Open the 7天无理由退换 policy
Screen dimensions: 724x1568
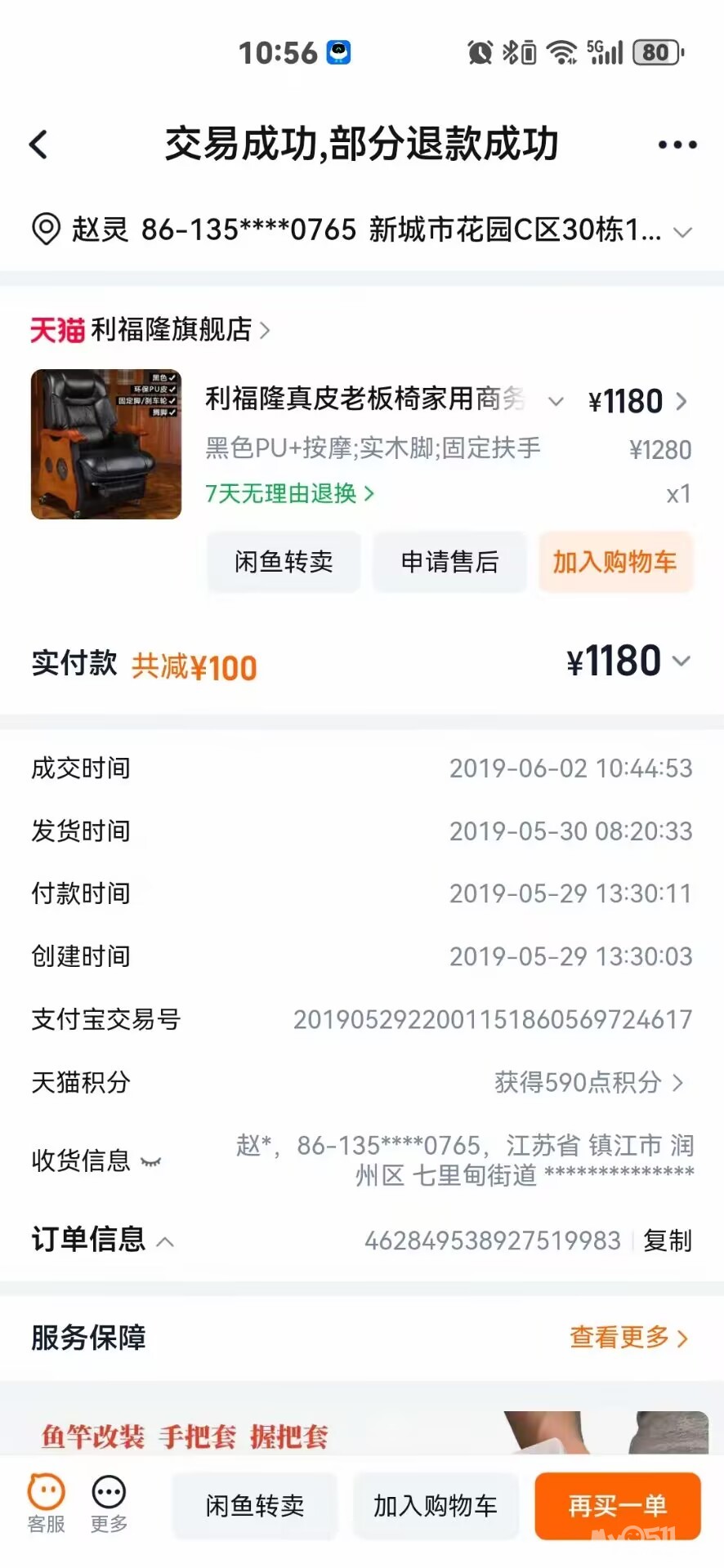(289, 493)
